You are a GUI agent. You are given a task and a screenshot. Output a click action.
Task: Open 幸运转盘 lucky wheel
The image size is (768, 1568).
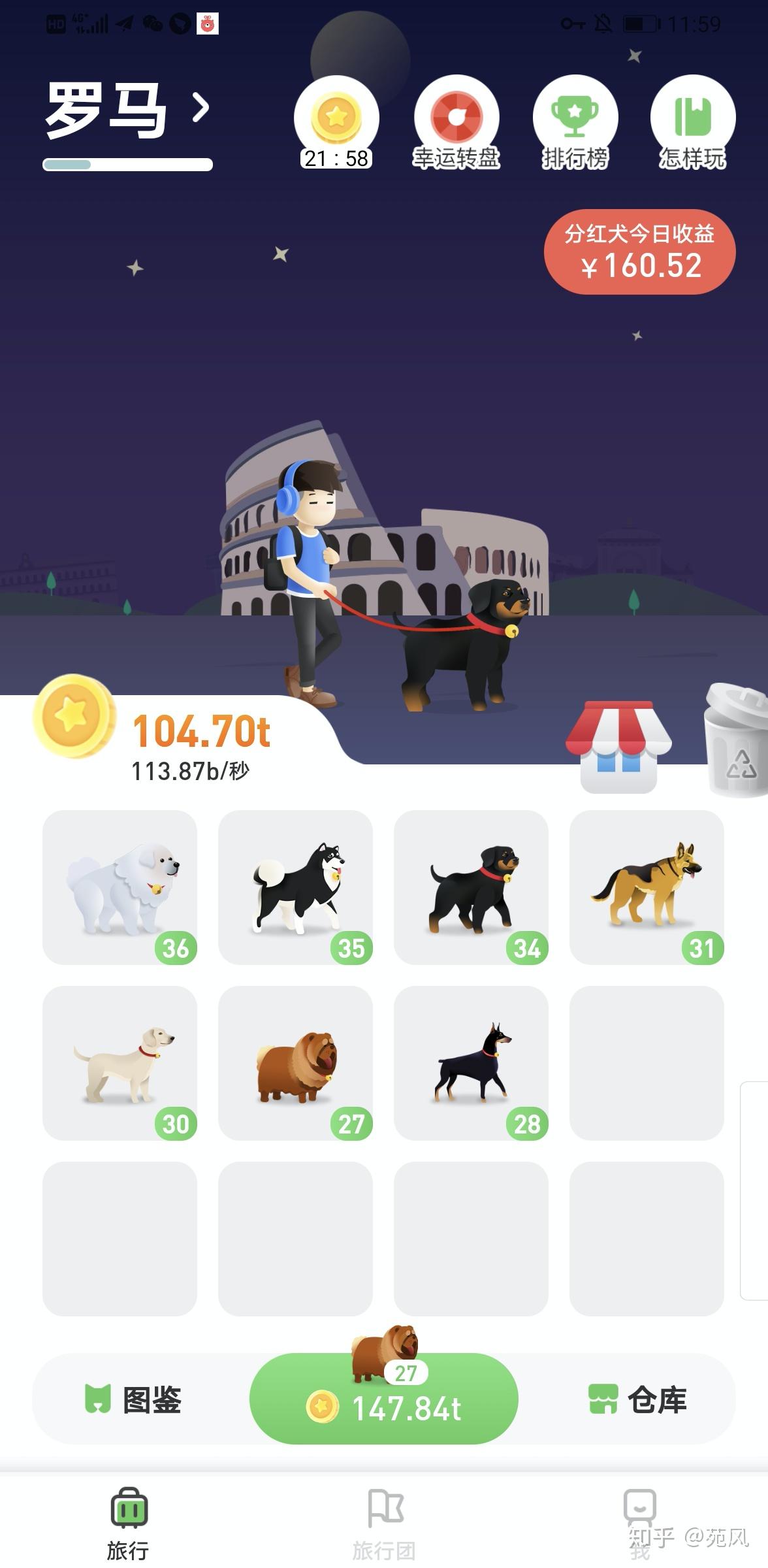point(456,120)
